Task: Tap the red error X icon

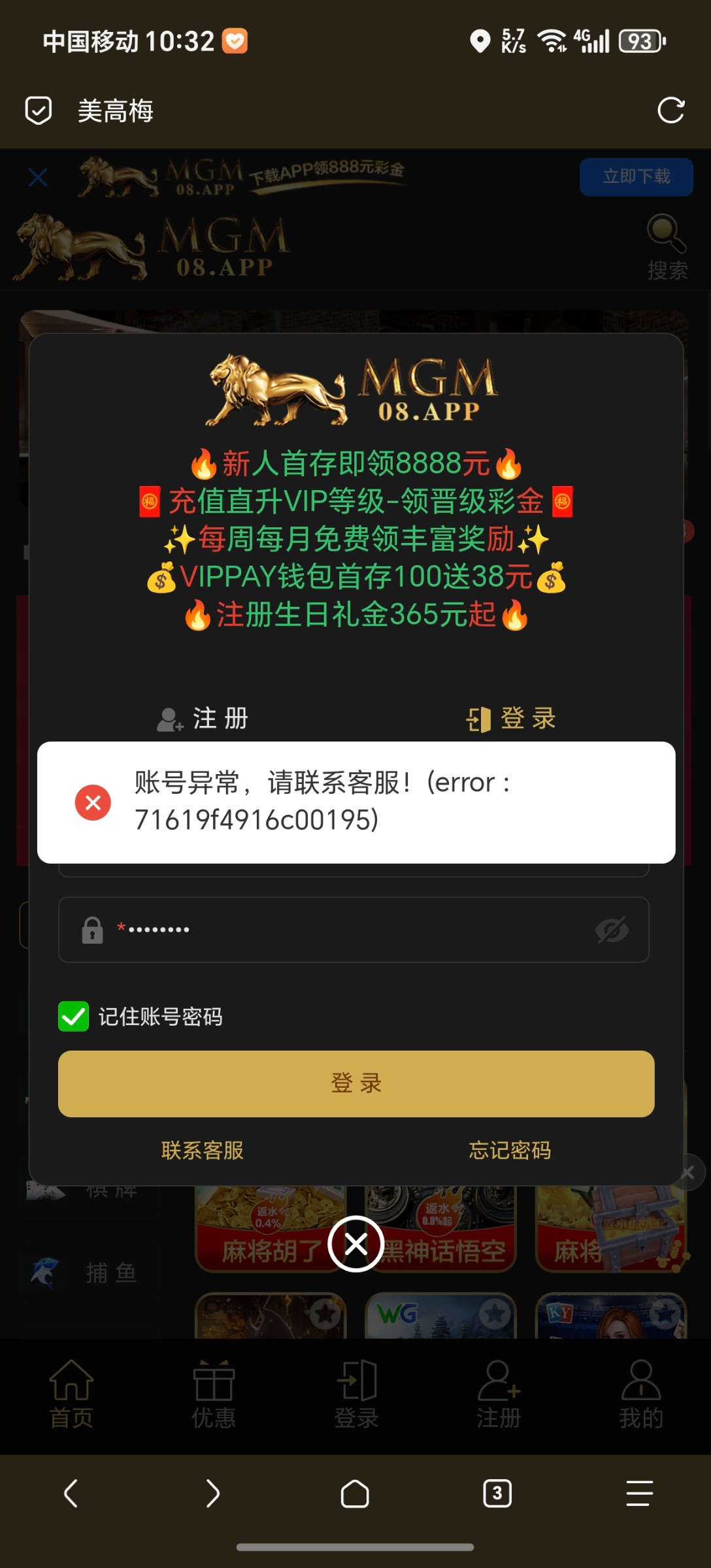Action: tap(93, 802)
